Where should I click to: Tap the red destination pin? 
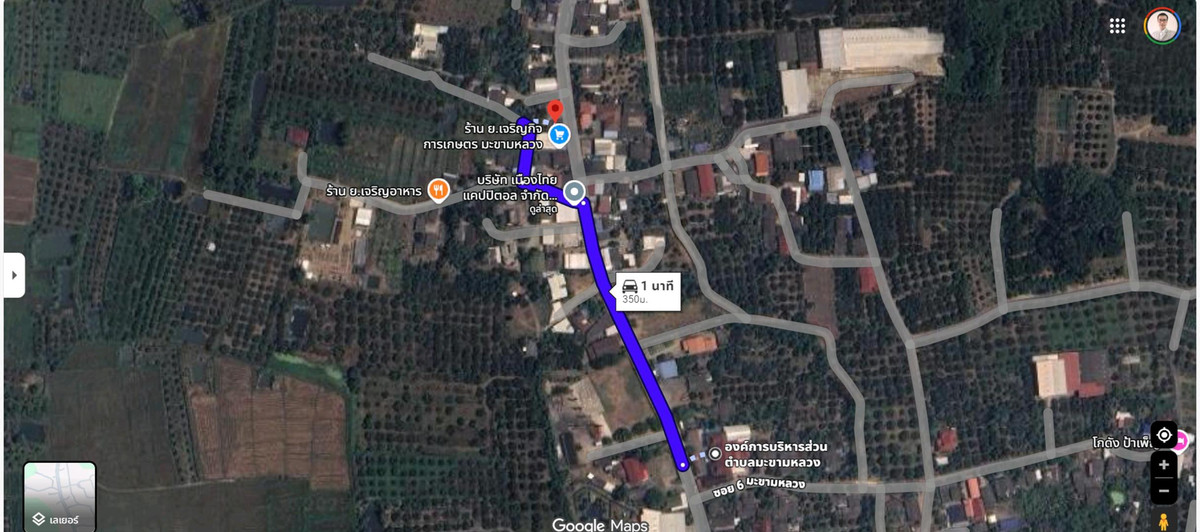tap(556, 109)
